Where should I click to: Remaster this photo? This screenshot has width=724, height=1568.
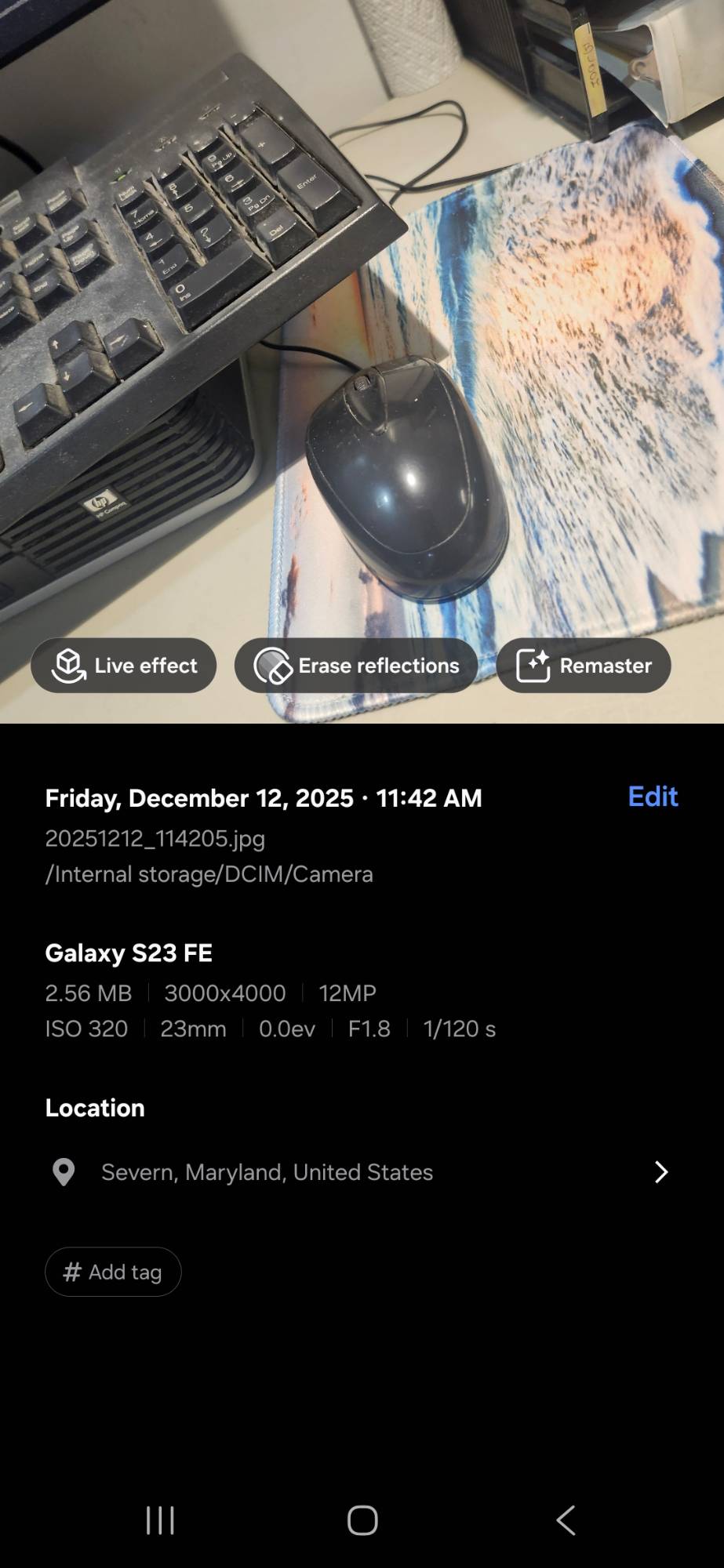(584, 666)
